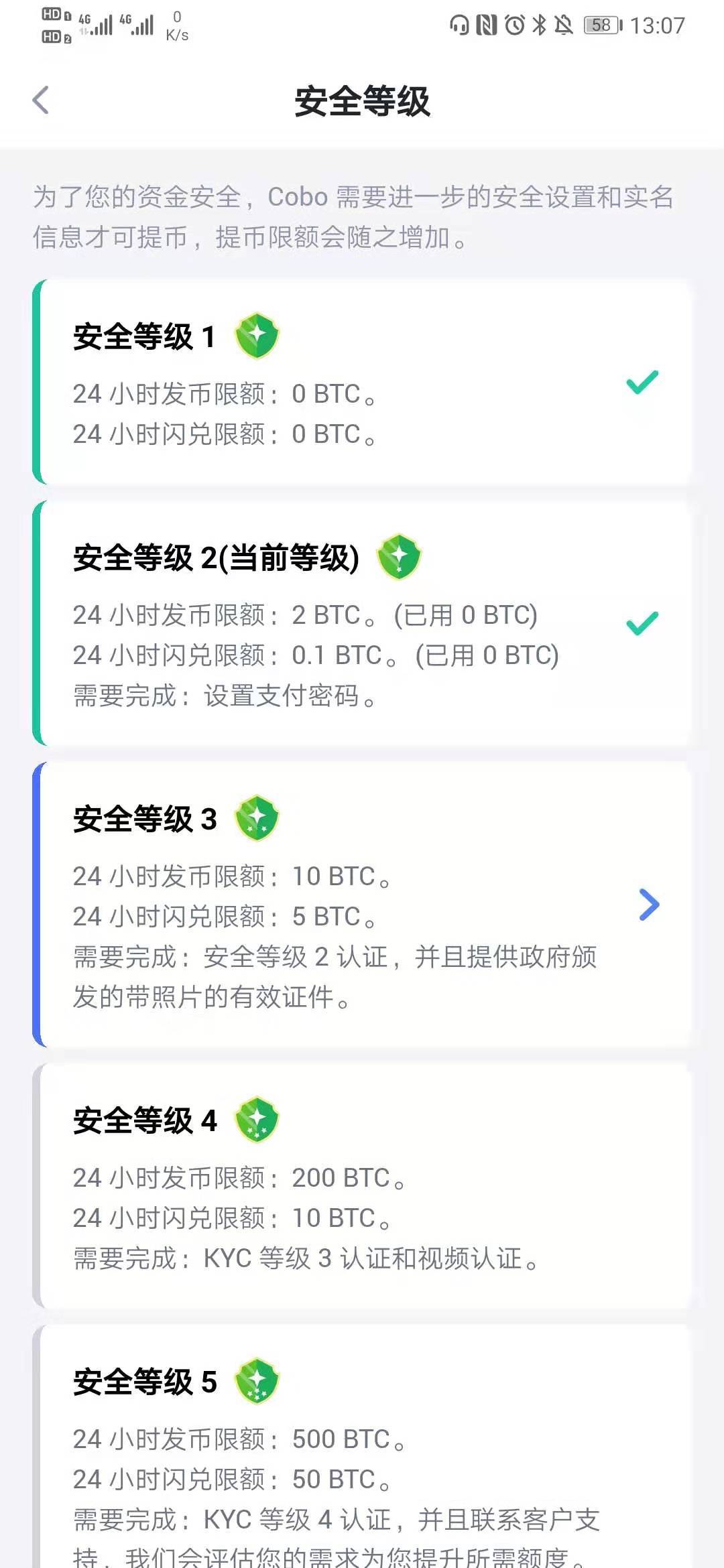This screenshot has width=724, height=1568.
Task: Open the 安全等级 2(当前等级) card
Action: [x=362, y=623]
